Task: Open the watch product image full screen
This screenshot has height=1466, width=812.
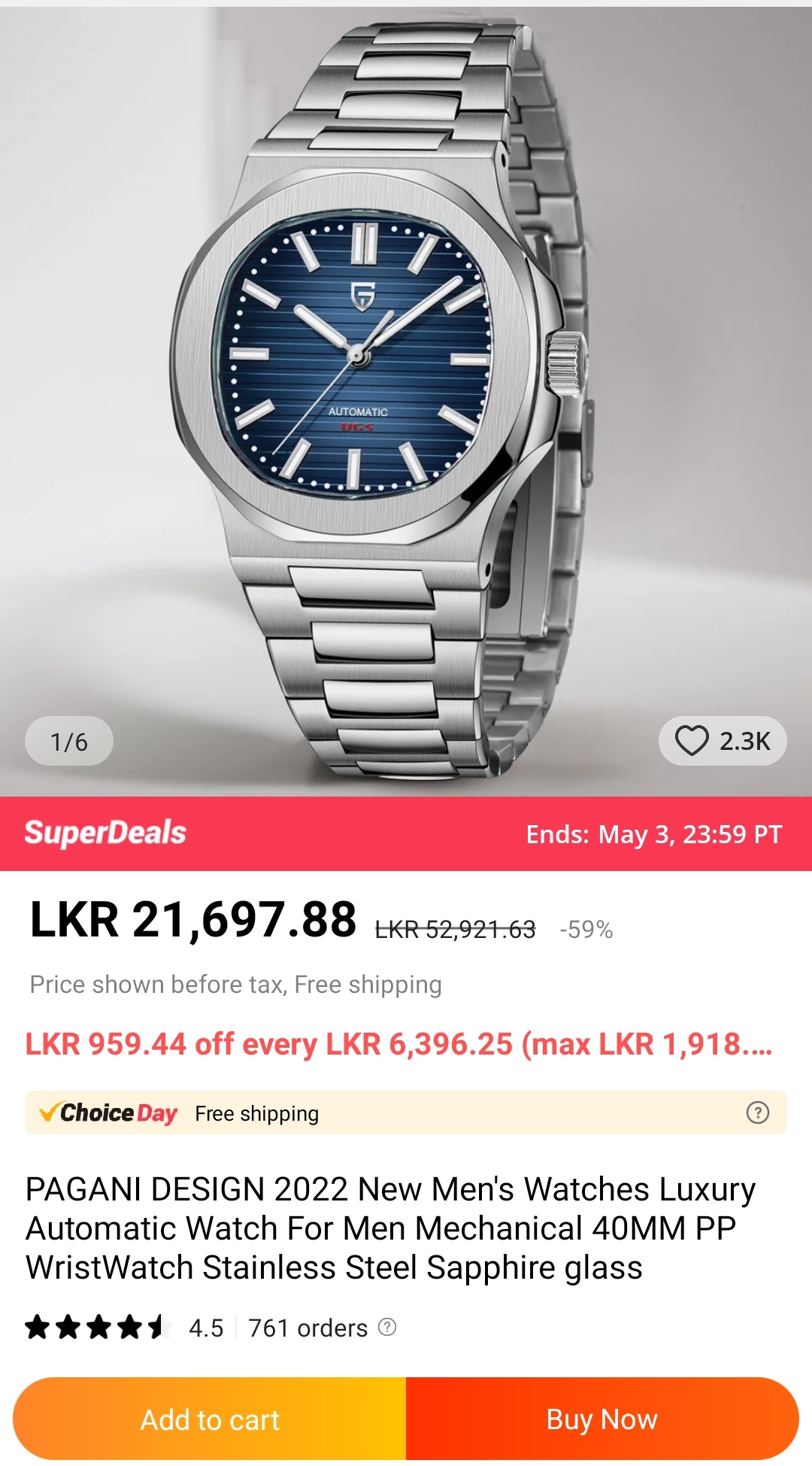Action: (x=406, y=399)
